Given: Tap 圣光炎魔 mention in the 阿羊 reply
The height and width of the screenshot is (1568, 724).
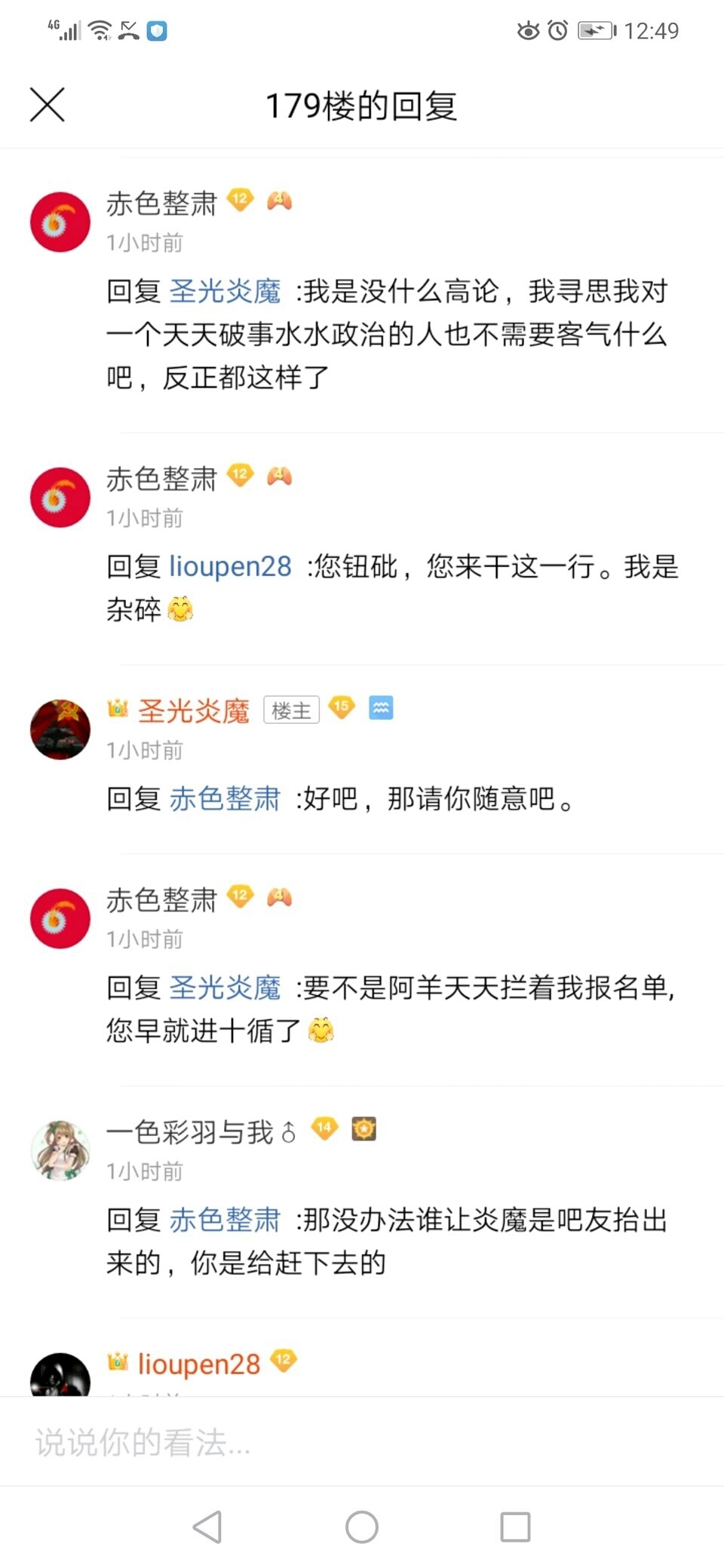Looking at the screenshot, I should 225,987.
